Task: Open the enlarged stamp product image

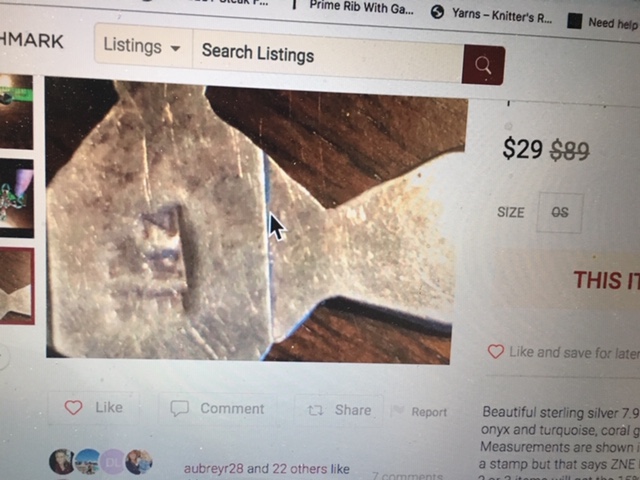Action: [256, 220]
